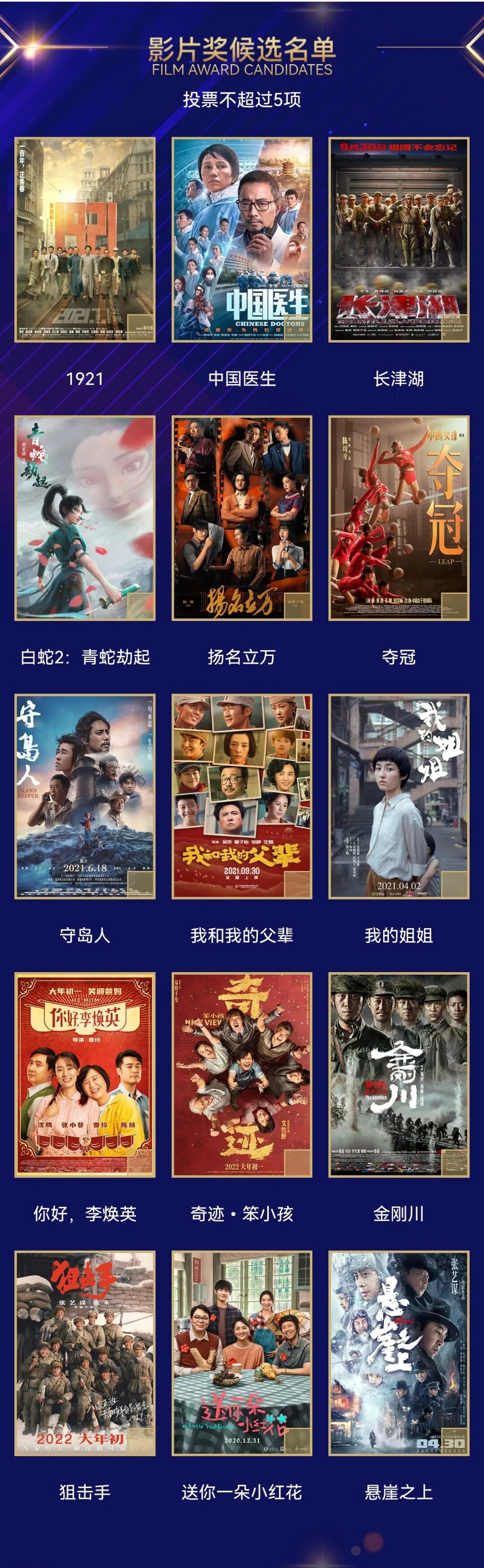Screen dimensions: 484x1568
Task: Check the 夺冠 poster
Action: coord(399,518)
